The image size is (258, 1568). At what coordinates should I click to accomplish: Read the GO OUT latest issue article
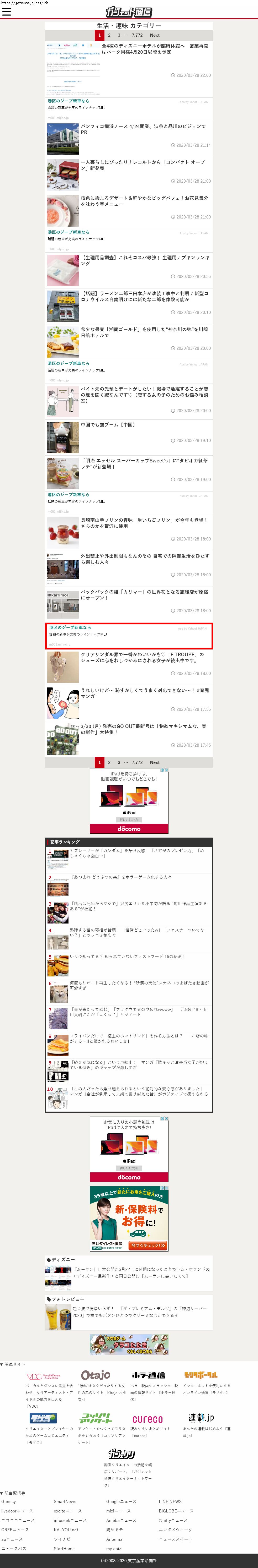(143, 729)
